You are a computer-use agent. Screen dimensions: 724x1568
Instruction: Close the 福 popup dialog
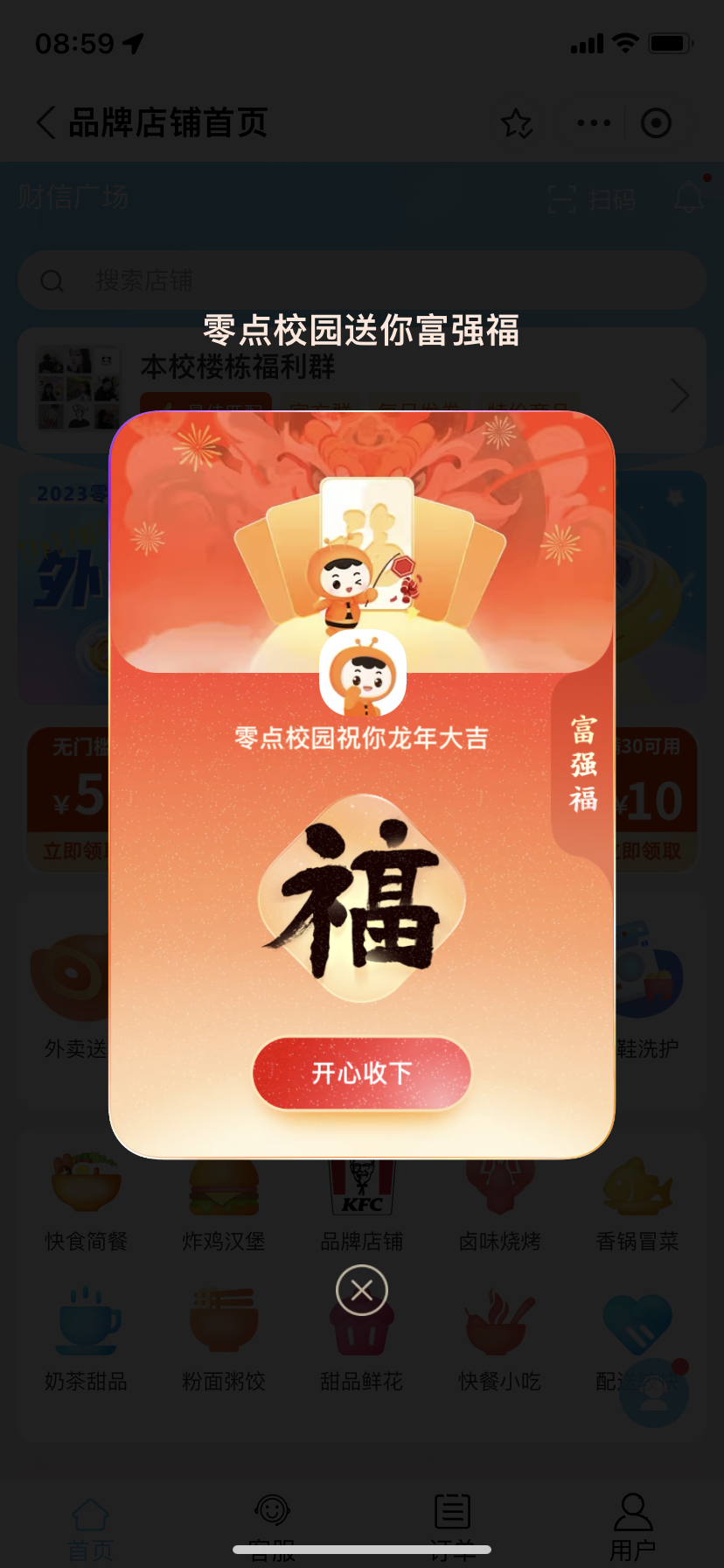362,1290
